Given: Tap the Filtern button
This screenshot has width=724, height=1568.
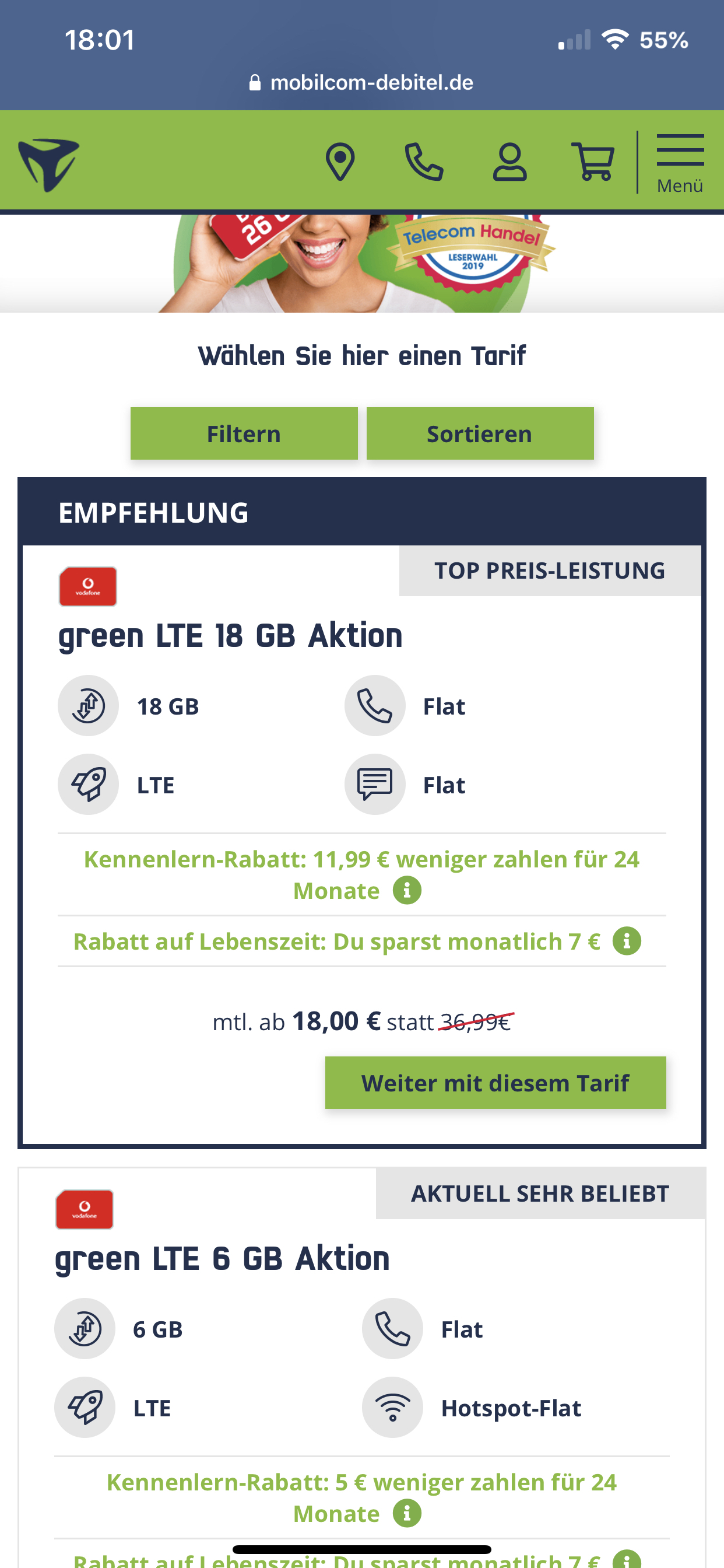Looking at the screenshot, I should 244,434.
